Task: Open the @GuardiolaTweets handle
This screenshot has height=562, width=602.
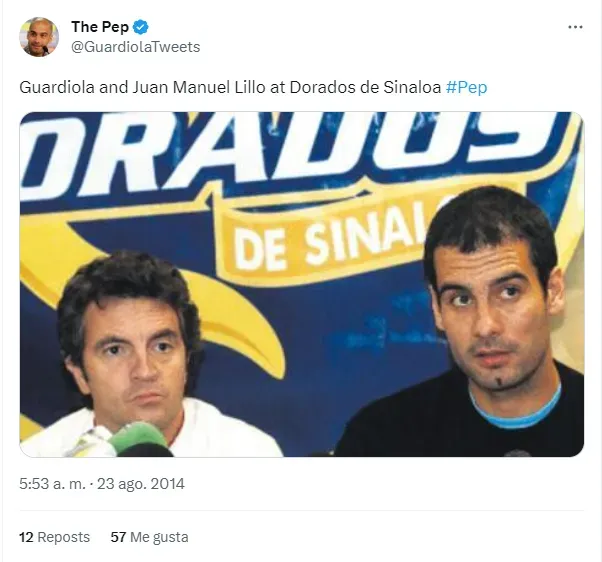Action: (x=135, y=47)
